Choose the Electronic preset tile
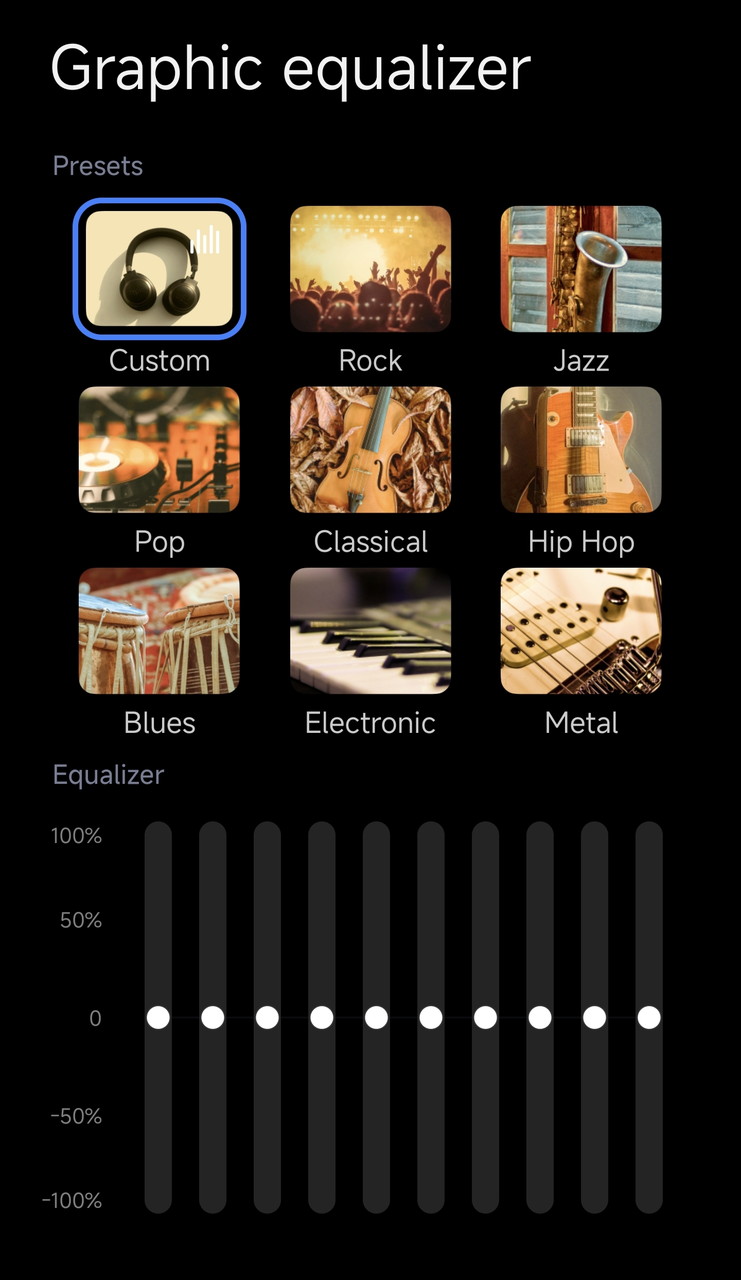Image resolution: width=741 pixels, height=1280 pixels. pyautogui.click(x=370, y=631)
